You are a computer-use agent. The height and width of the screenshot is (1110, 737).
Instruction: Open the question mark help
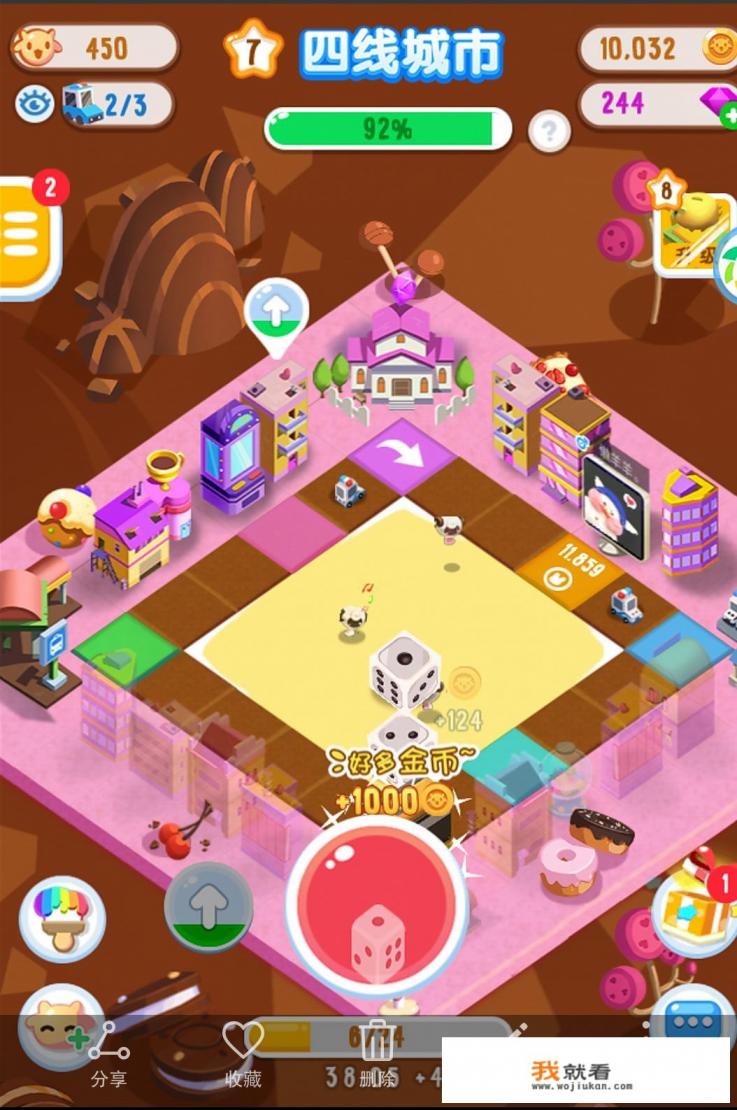(x=548, y=131)
